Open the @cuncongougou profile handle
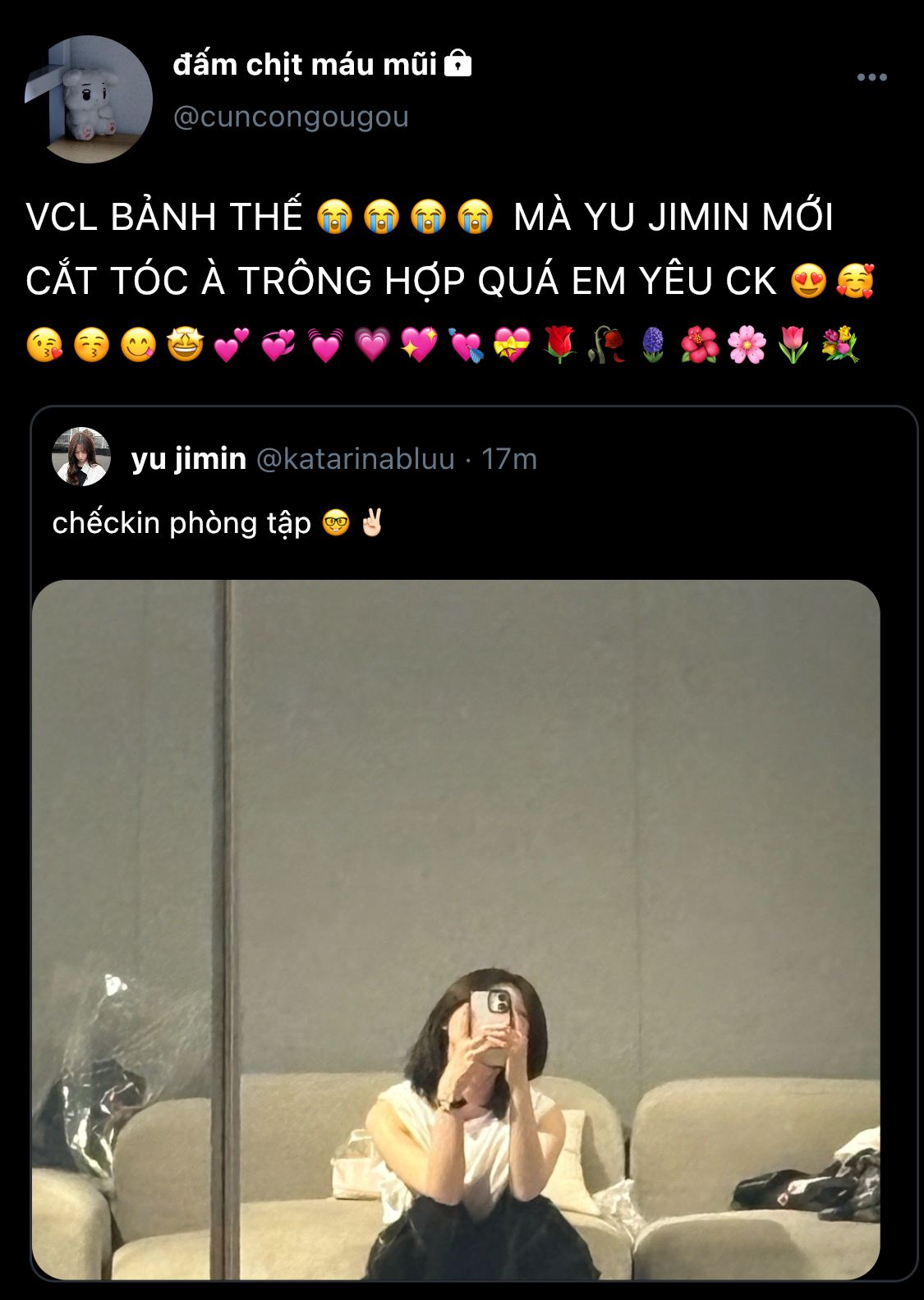The image size is (924, 1300). click(x=291, y=117)
